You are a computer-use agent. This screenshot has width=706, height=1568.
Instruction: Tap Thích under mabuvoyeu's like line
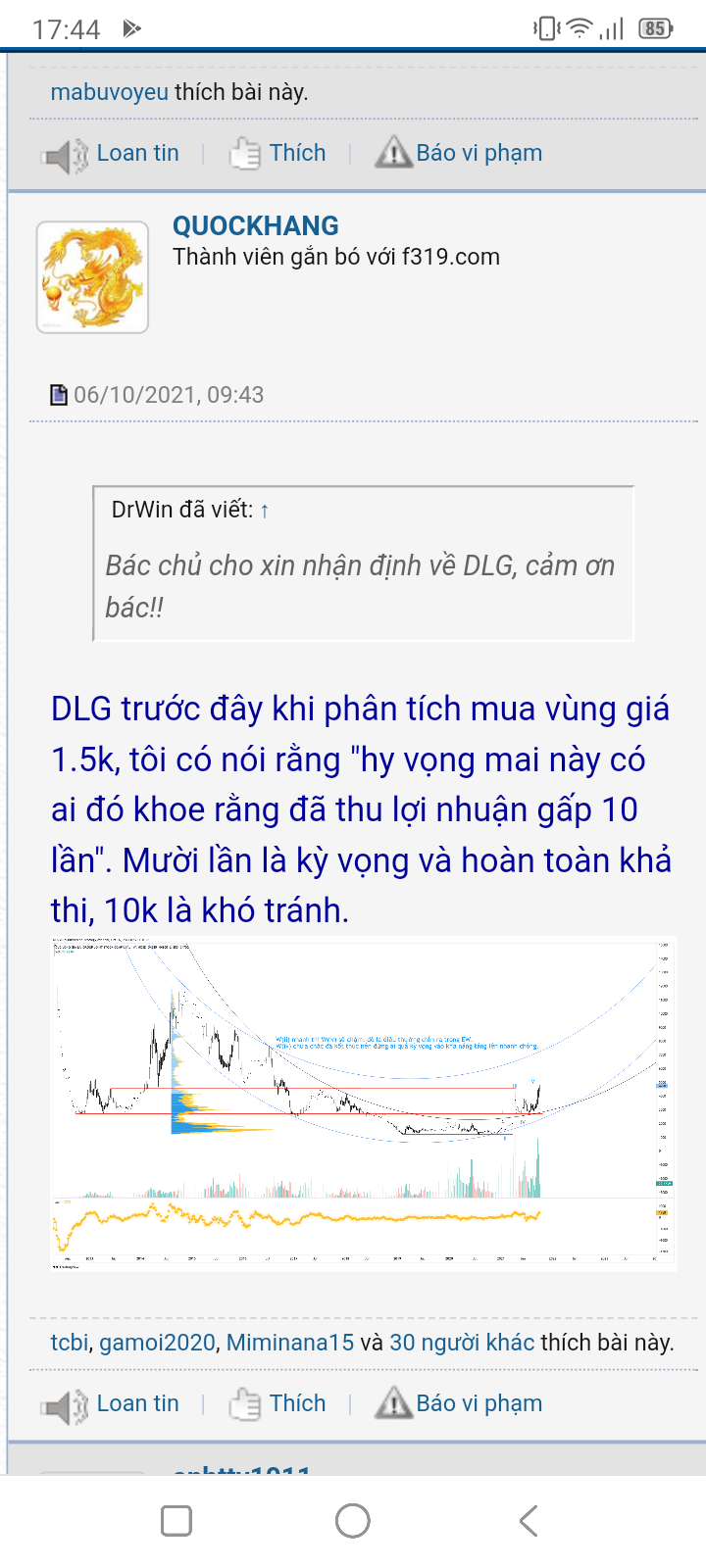[296, 153]
